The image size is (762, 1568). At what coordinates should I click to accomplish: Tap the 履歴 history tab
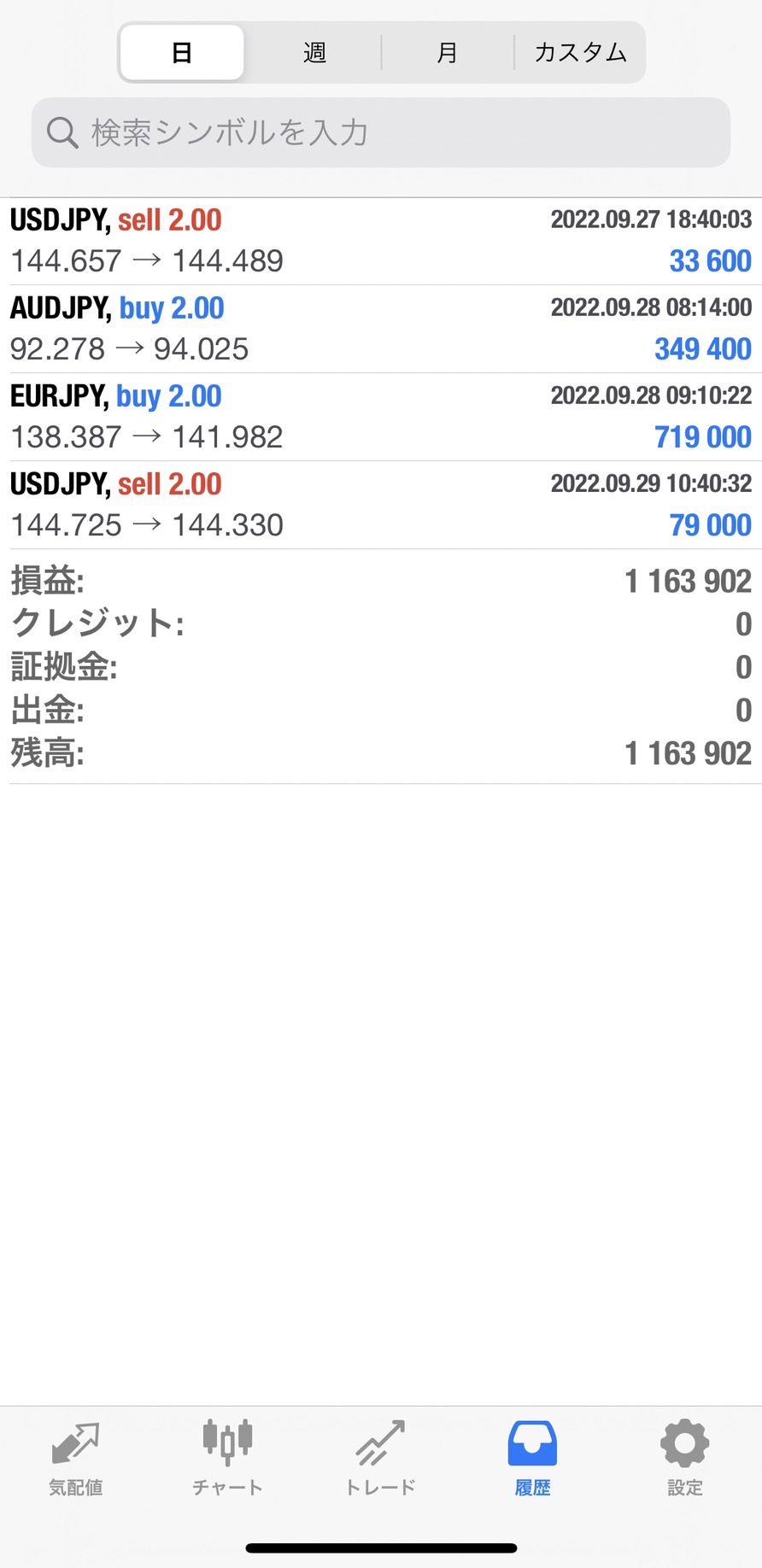click(x=532, y=1459)
